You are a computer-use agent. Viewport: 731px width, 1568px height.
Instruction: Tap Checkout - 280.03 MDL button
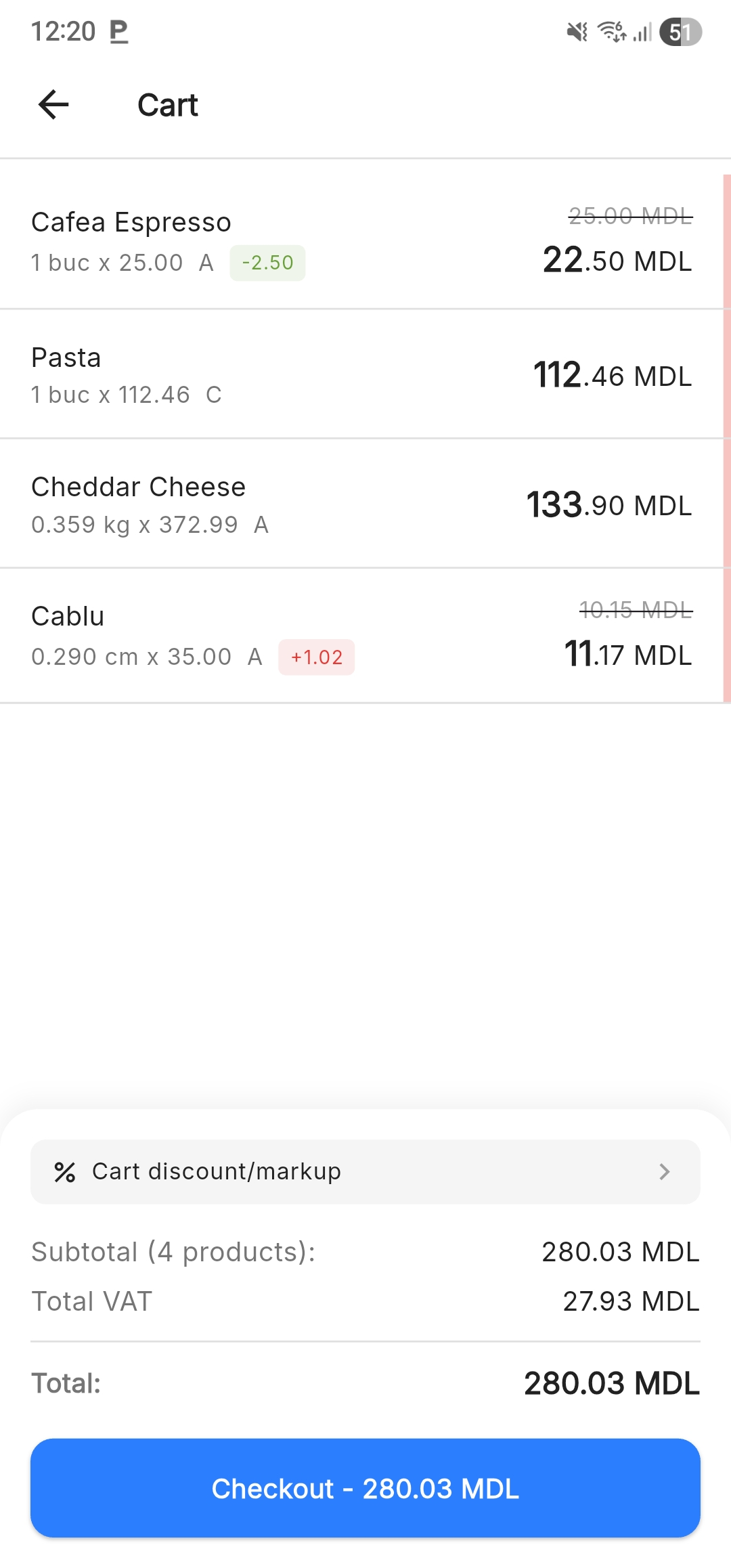[x=365, y=1488]
